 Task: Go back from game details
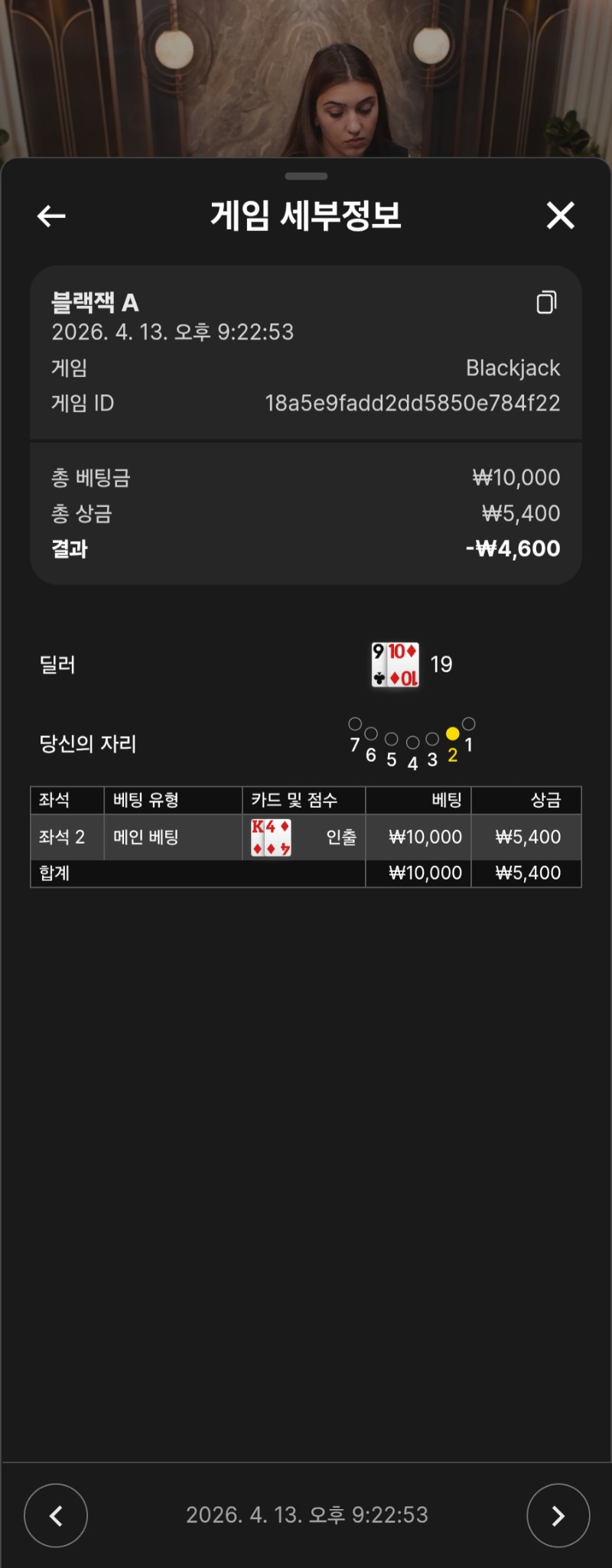pyautogui.click(x=51, y=216)
